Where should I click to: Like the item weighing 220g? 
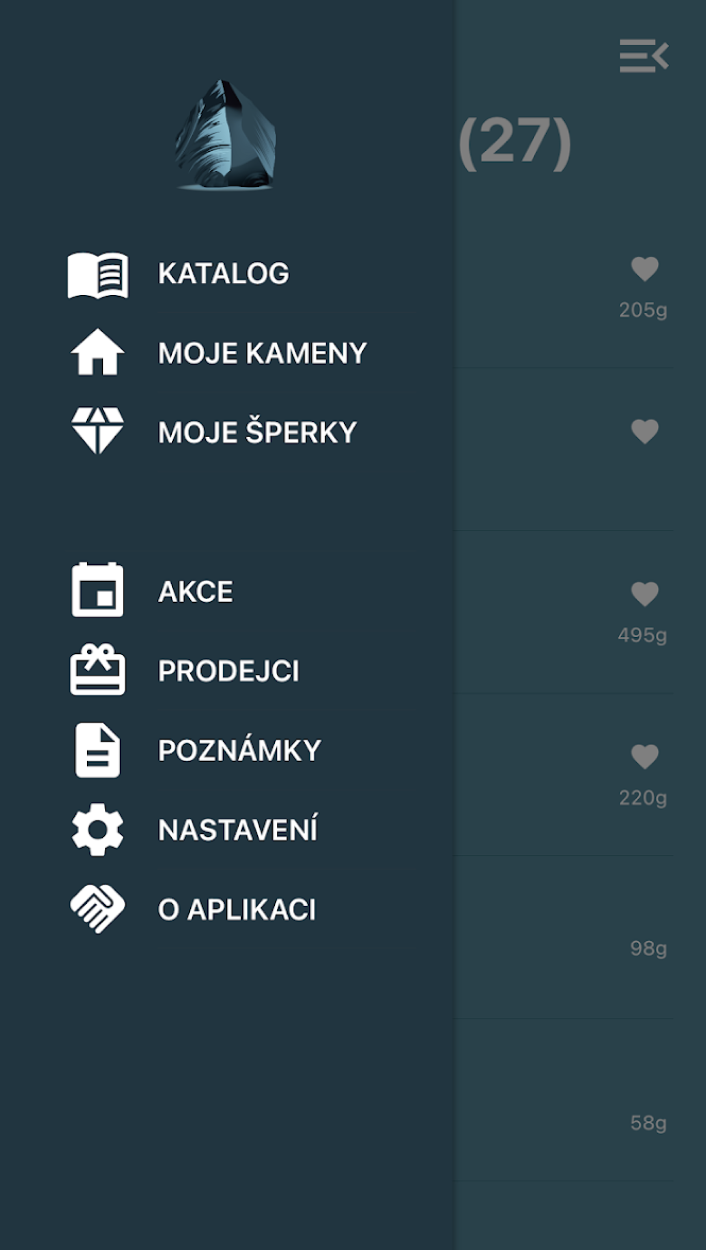645,757
